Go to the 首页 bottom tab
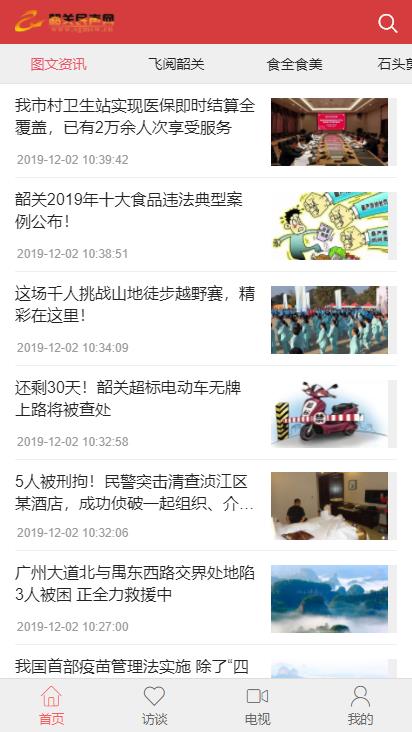412x732 pixels. click(x=51, y=705)
